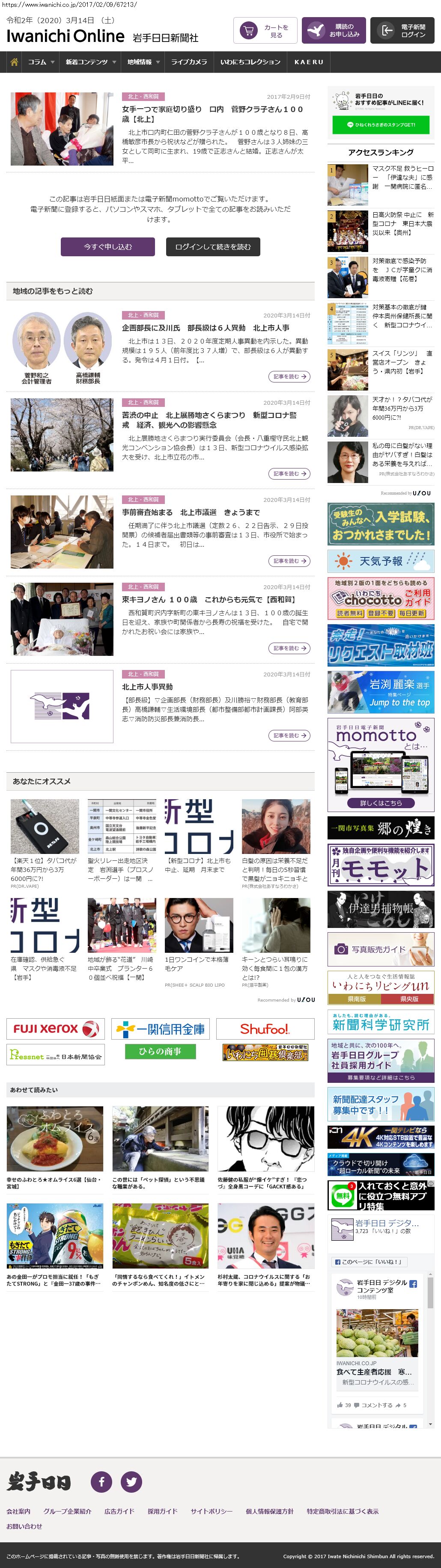Expand the 地域情報 menu
This screenshot has height=1568, width=441.
tap(143, 62)
